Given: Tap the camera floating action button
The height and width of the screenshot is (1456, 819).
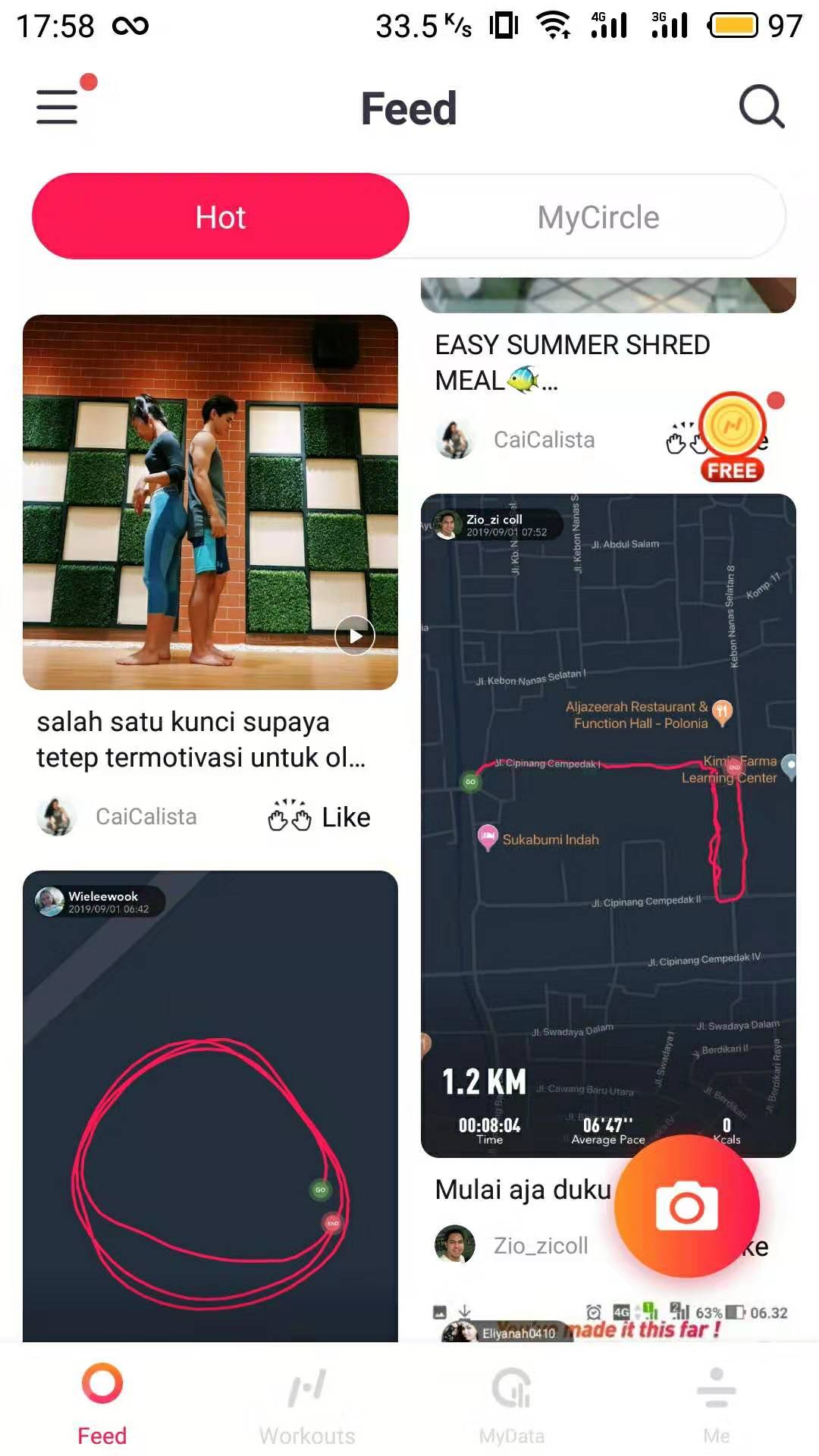Looking at the screenshot, I should pyautogui.click(x=686, y=1207).
